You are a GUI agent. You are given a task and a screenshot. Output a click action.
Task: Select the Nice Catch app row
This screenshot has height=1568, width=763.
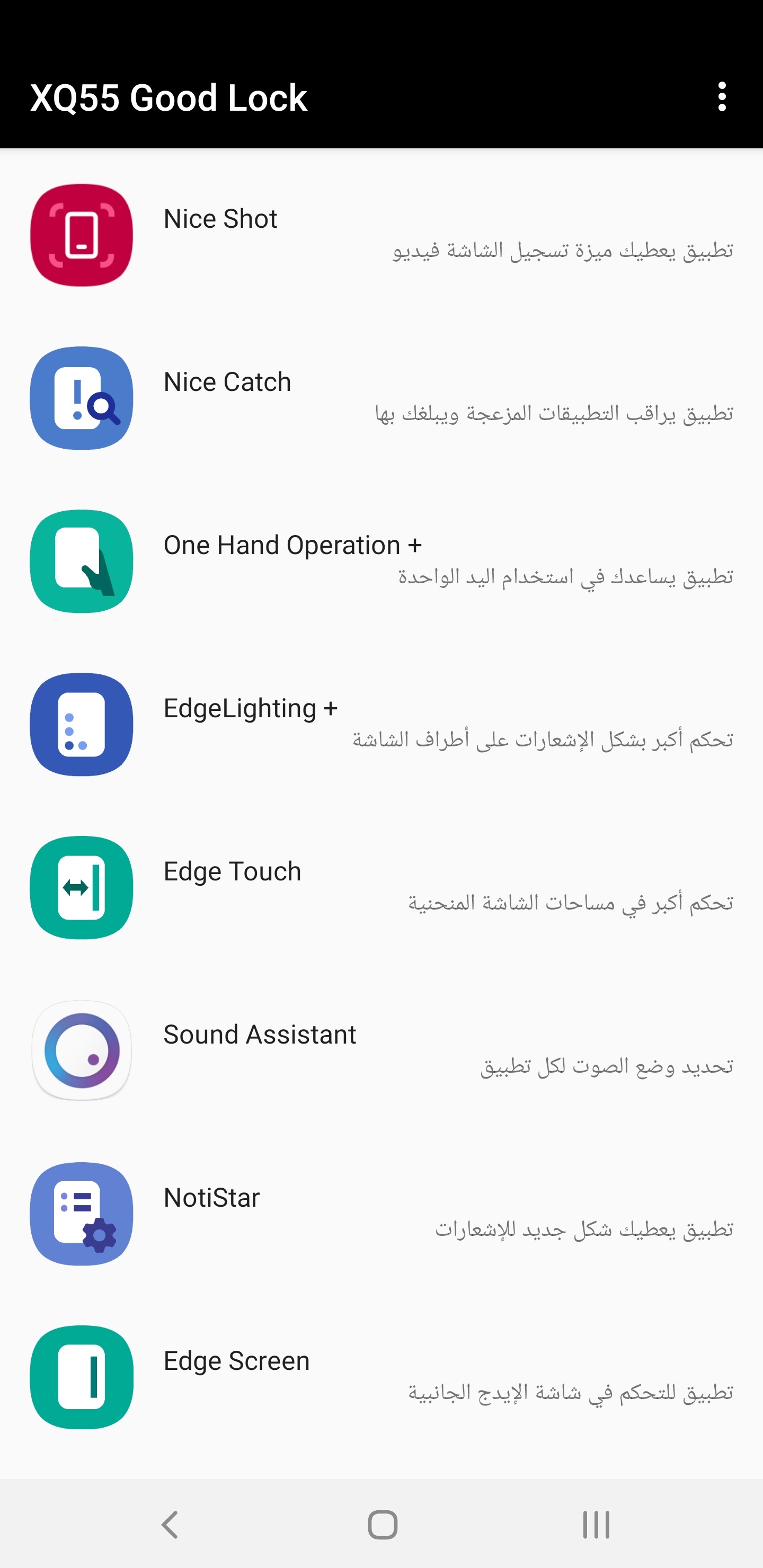381,398
